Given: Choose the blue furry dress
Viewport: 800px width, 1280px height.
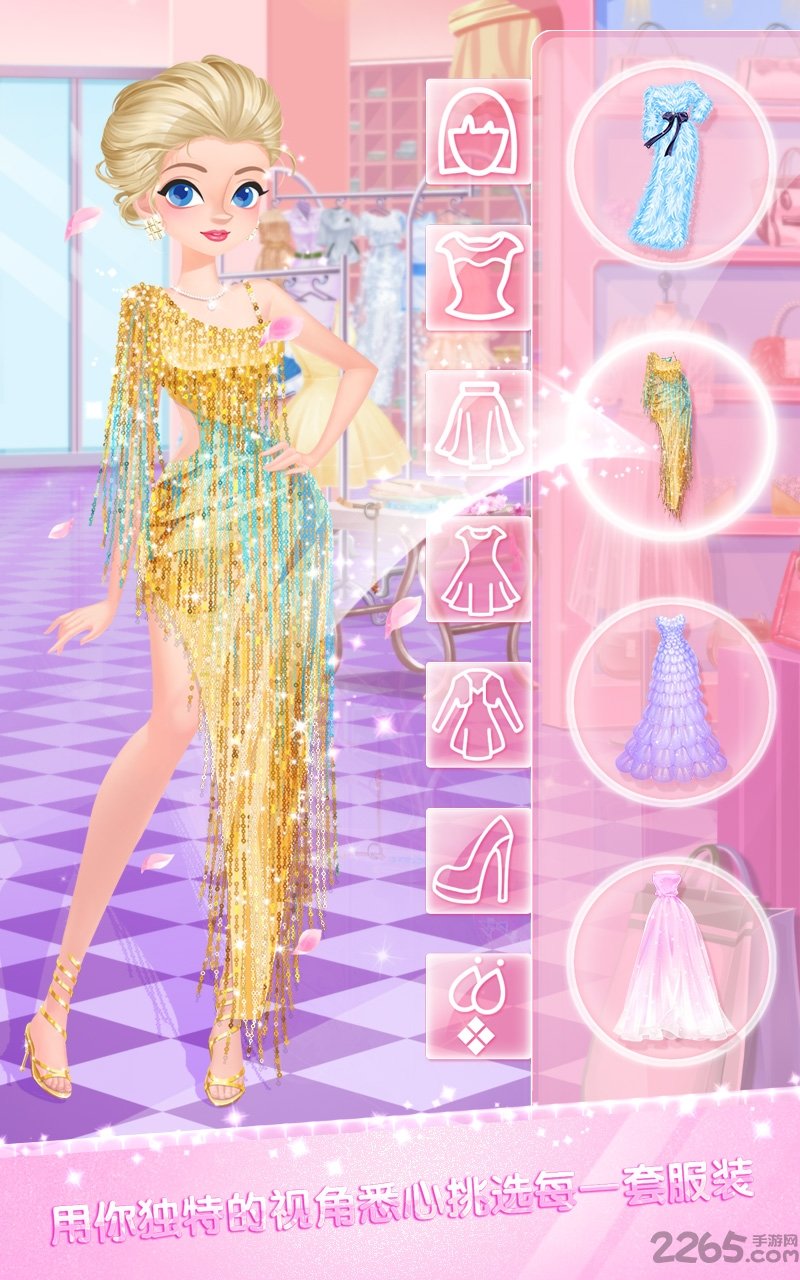Looking at the screenshot, I should tap(672, 164).
